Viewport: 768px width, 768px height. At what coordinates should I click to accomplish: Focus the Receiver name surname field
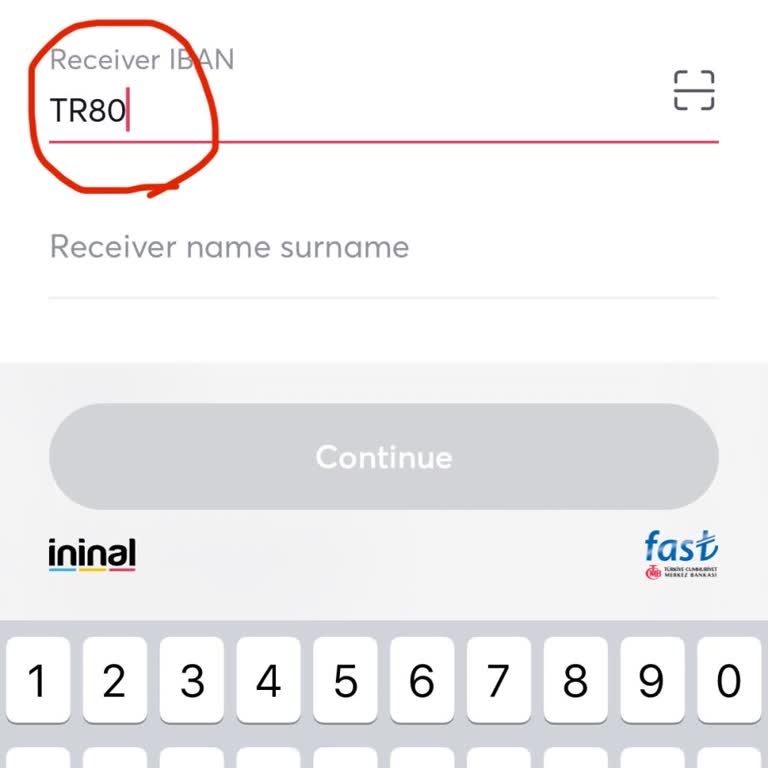383,248
